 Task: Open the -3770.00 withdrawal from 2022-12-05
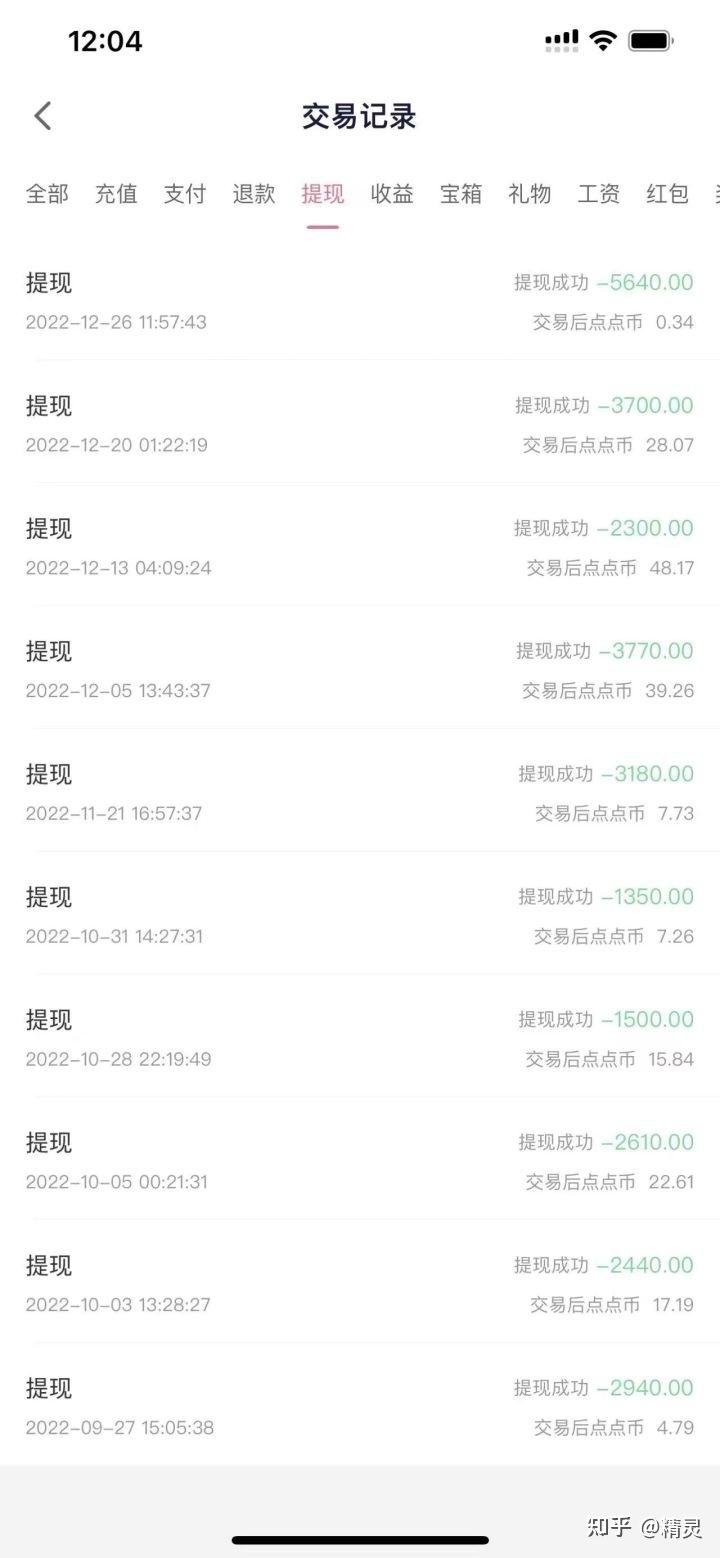pos(360,669)
